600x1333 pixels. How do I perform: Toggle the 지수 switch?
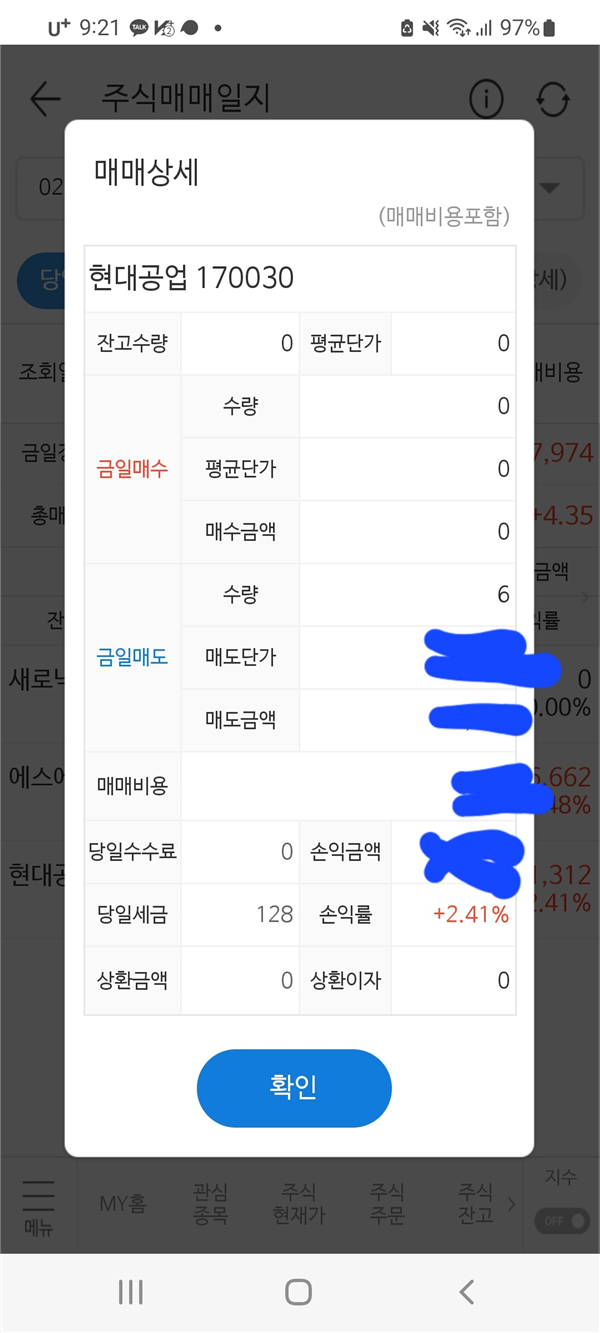pyautogui.click(x=561, y=1220)
